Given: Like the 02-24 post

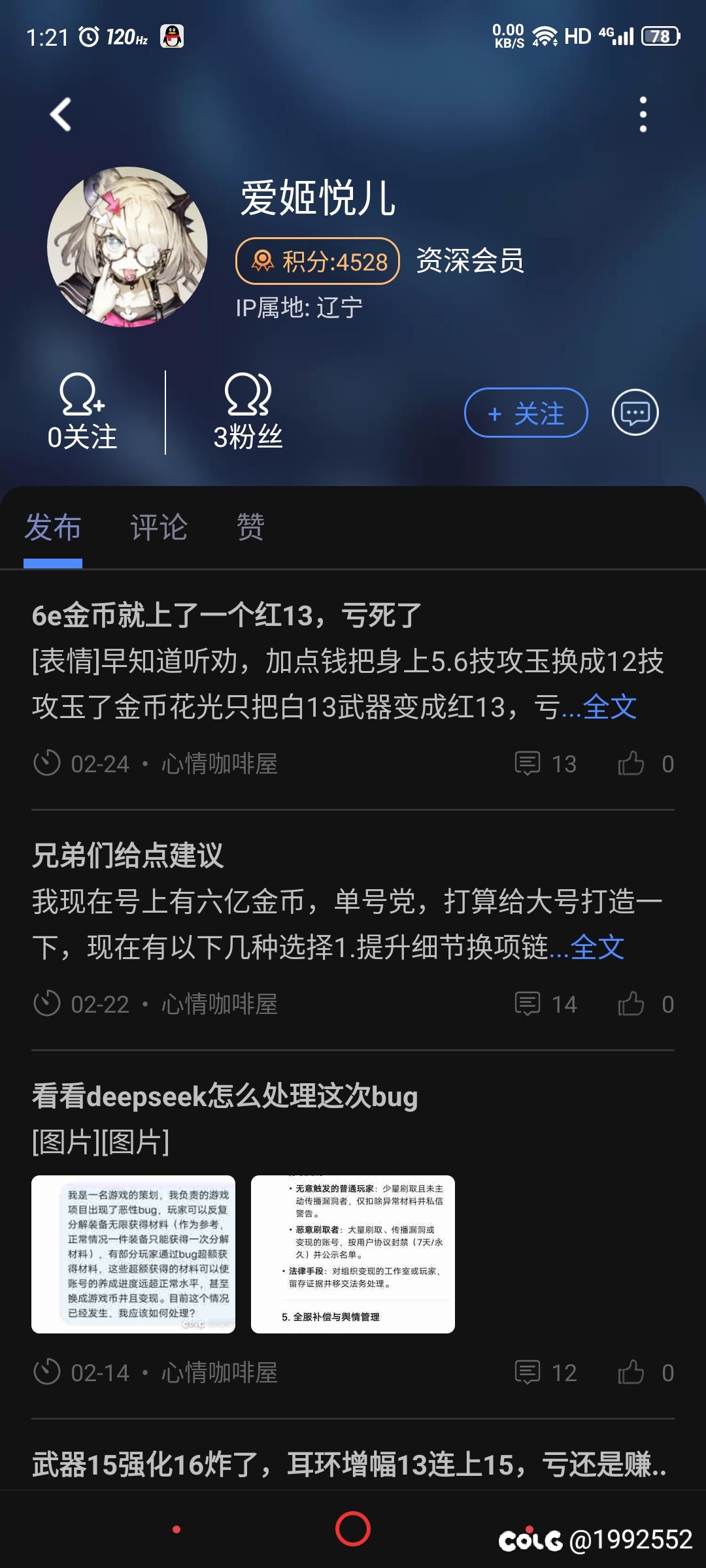Looking at the screenshot, I should [x=631, y=763].
